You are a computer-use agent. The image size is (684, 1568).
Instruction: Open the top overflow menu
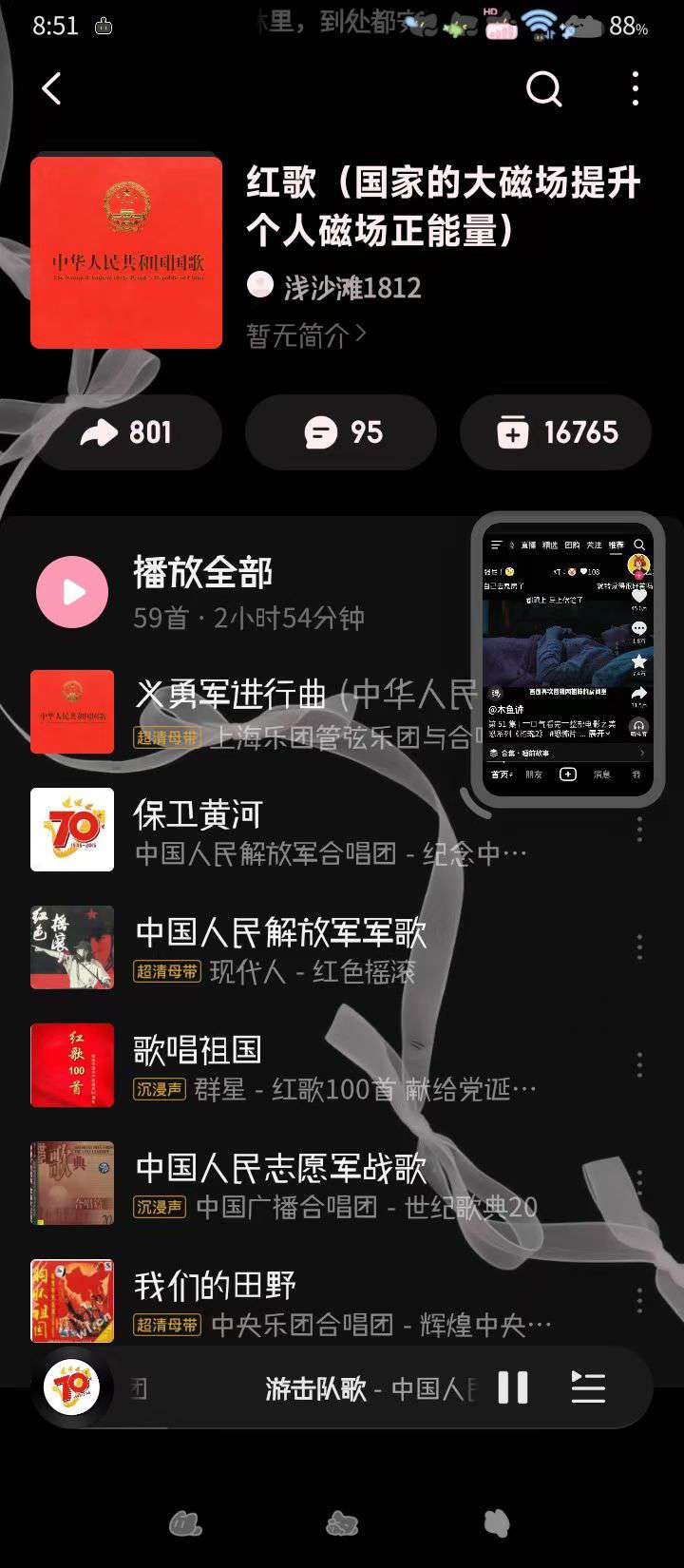(x=635, y=89)
